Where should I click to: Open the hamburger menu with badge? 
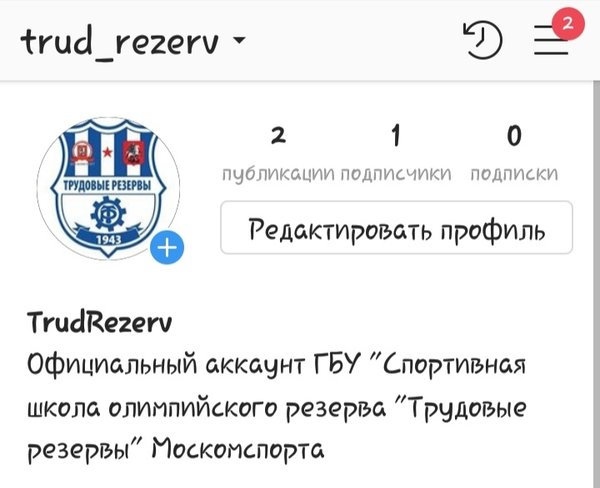pyautogui.click(x=550, y=40)
